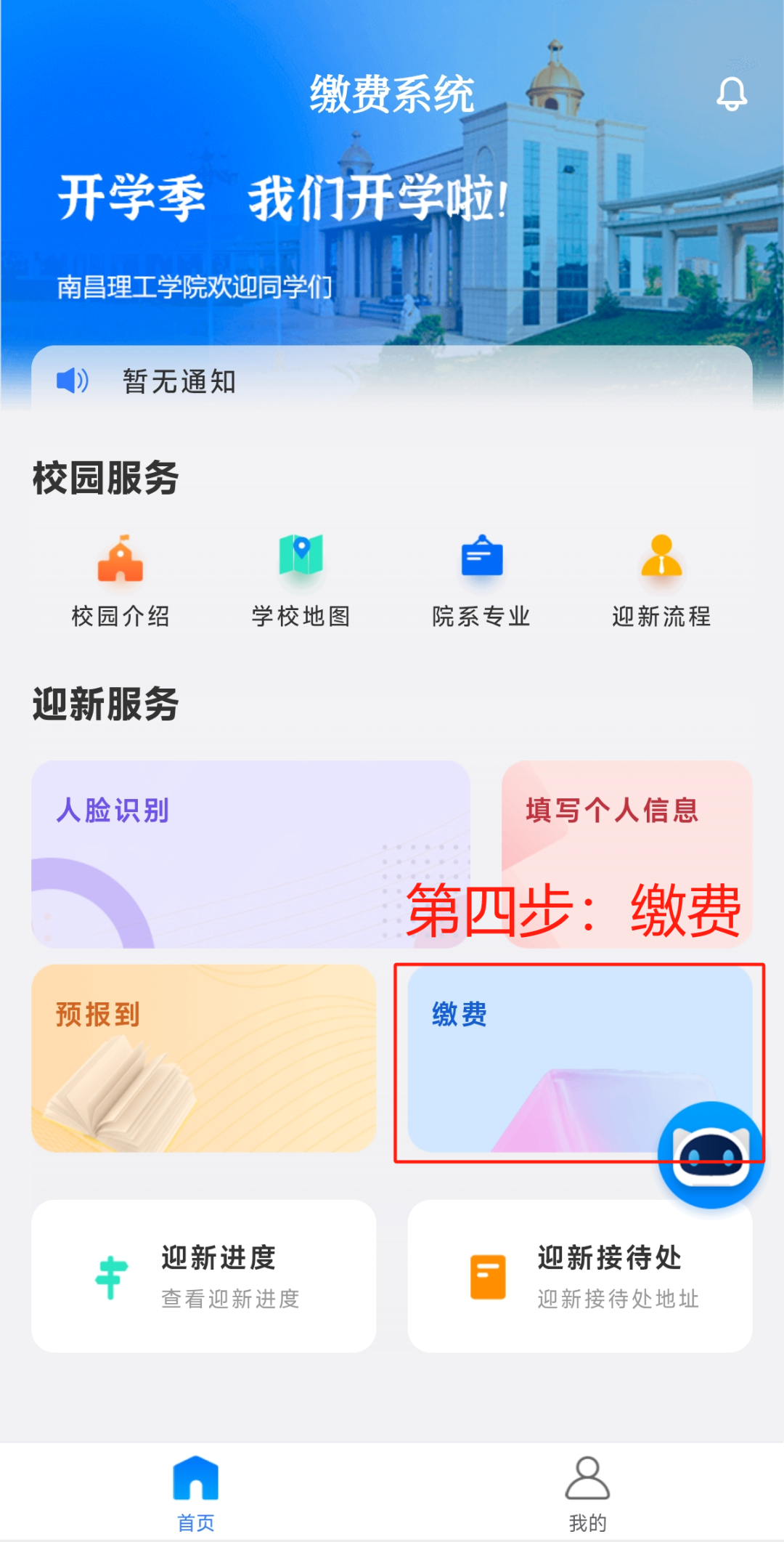Tap the speaker icon beside 暂无通知
784x1542 pixels.
(x=71, y=381)
